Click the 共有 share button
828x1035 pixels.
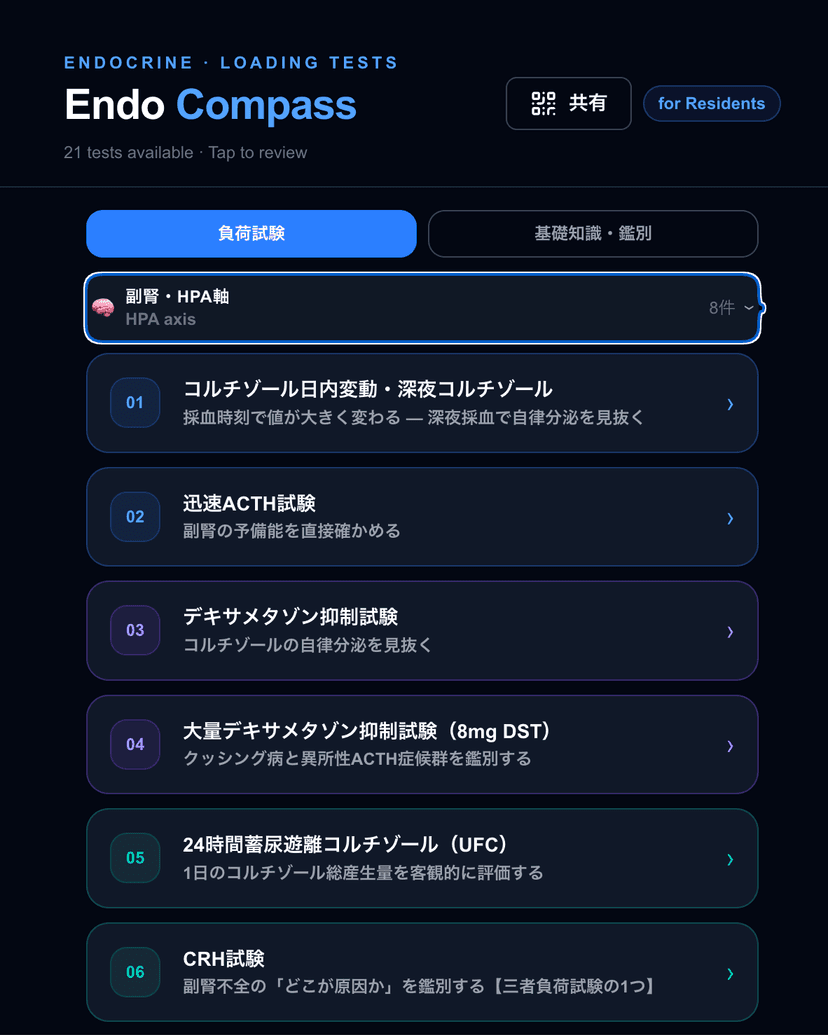[x=568, y=103]
